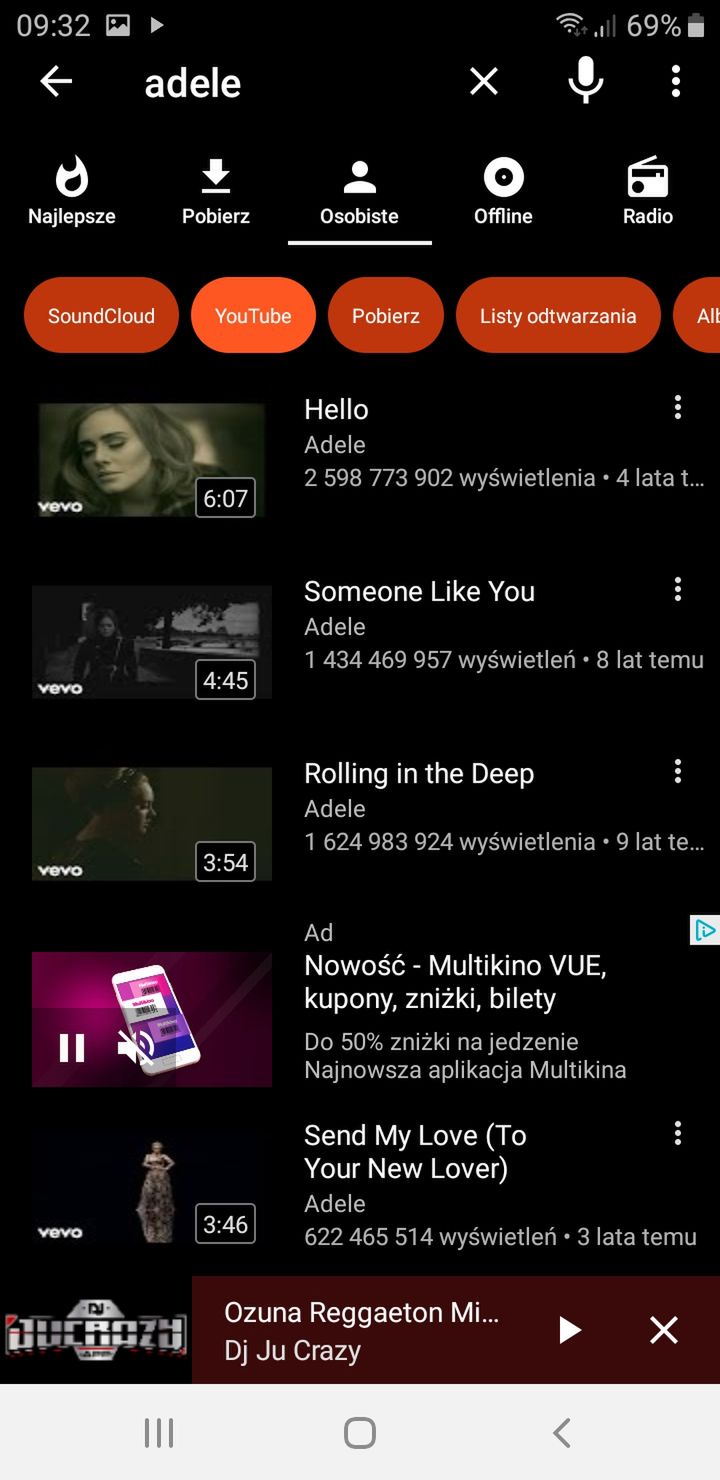This screenshot has height=1480, width=720.
Task: Open options for Hello video
Action: pos(678,407)
